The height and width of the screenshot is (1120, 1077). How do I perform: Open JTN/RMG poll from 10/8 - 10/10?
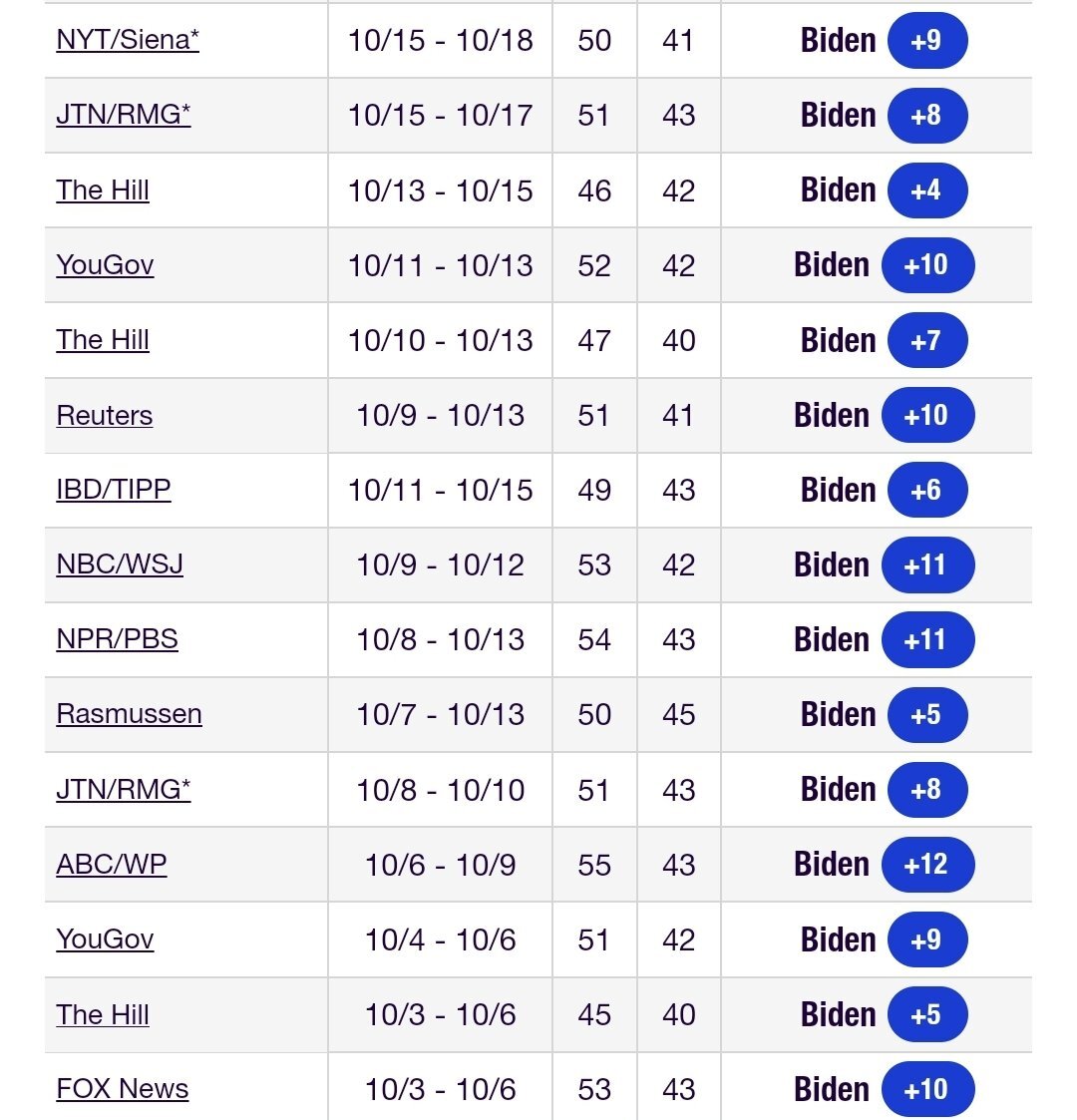coord(124,790)
